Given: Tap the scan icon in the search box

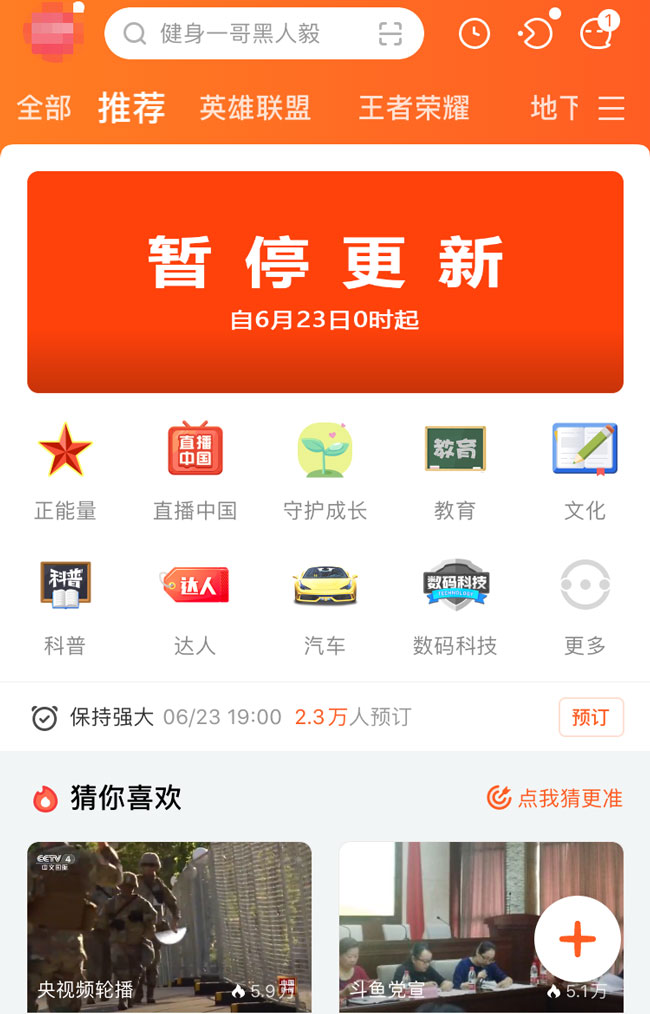Looking at the screenshot, I should pos(391,34).
